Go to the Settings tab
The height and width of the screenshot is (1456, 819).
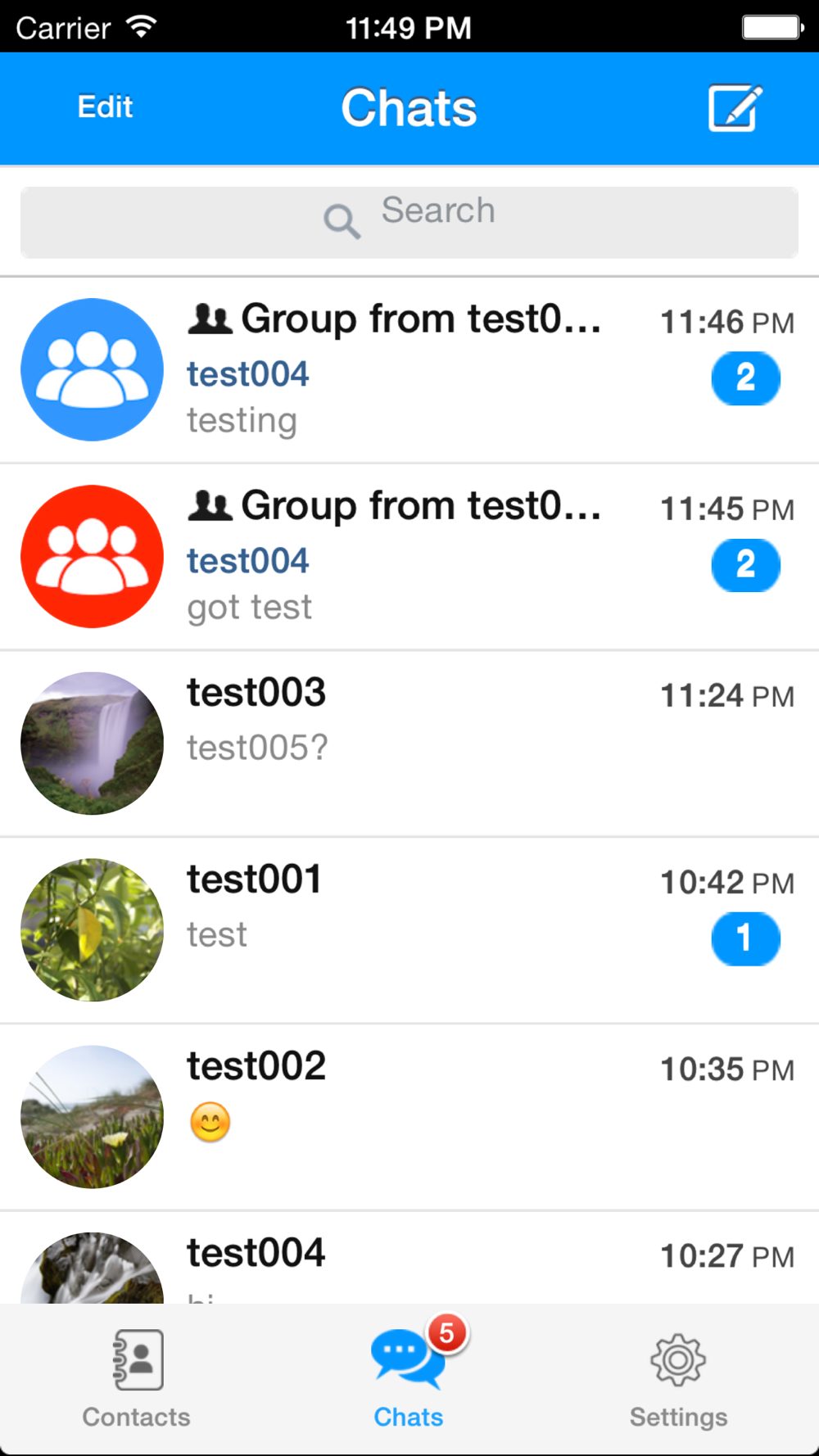(678, 1379)
